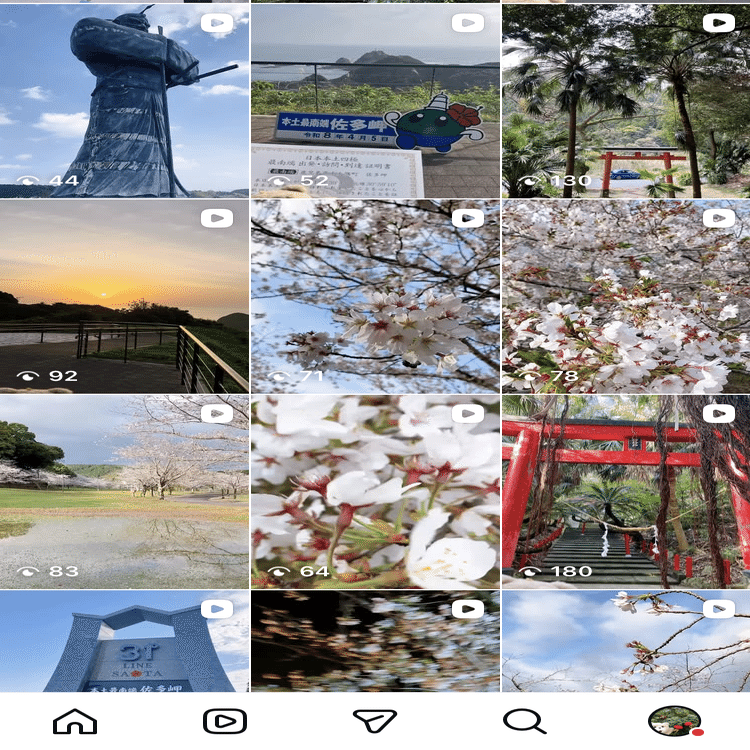Open the sunset reel with 92 views

click(124, 296)
